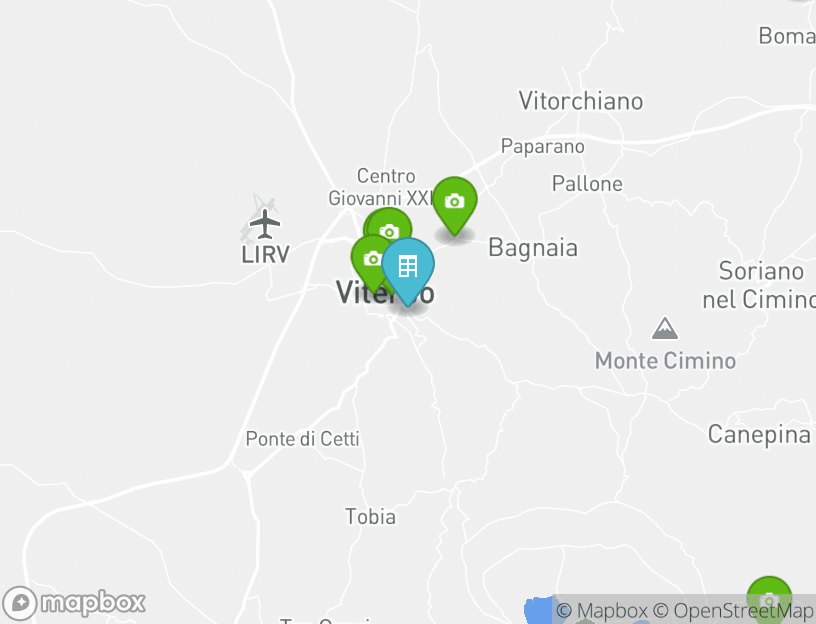Open the camera pin below Centro Giovanni XXIII
Viewport: 816px width, 624px height.
pyautogui.click(x=390, y=230)
